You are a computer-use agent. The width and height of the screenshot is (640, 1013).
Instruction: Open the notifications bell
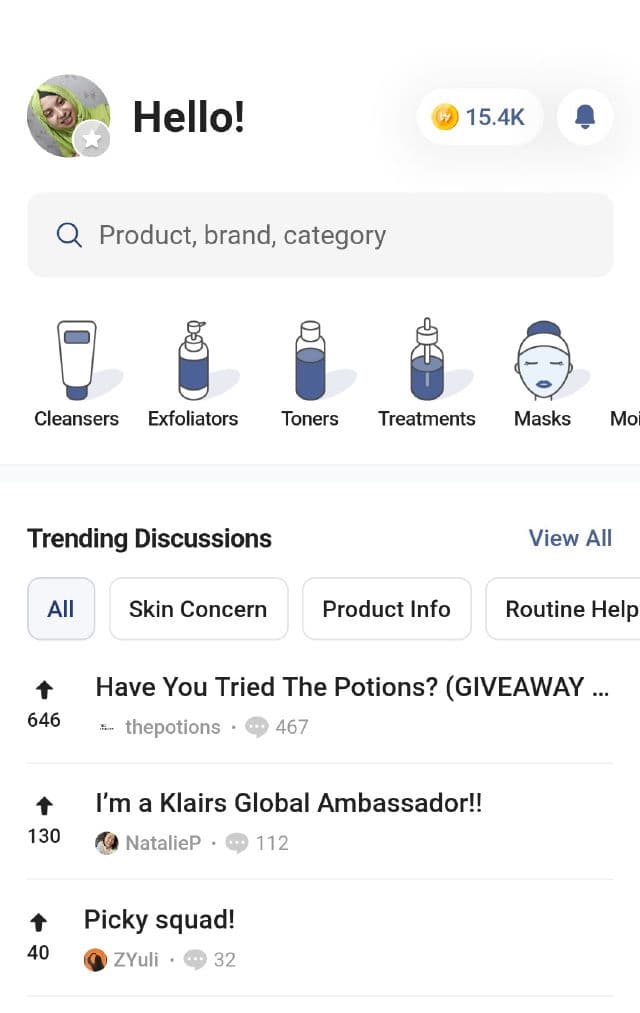[585, 117]
